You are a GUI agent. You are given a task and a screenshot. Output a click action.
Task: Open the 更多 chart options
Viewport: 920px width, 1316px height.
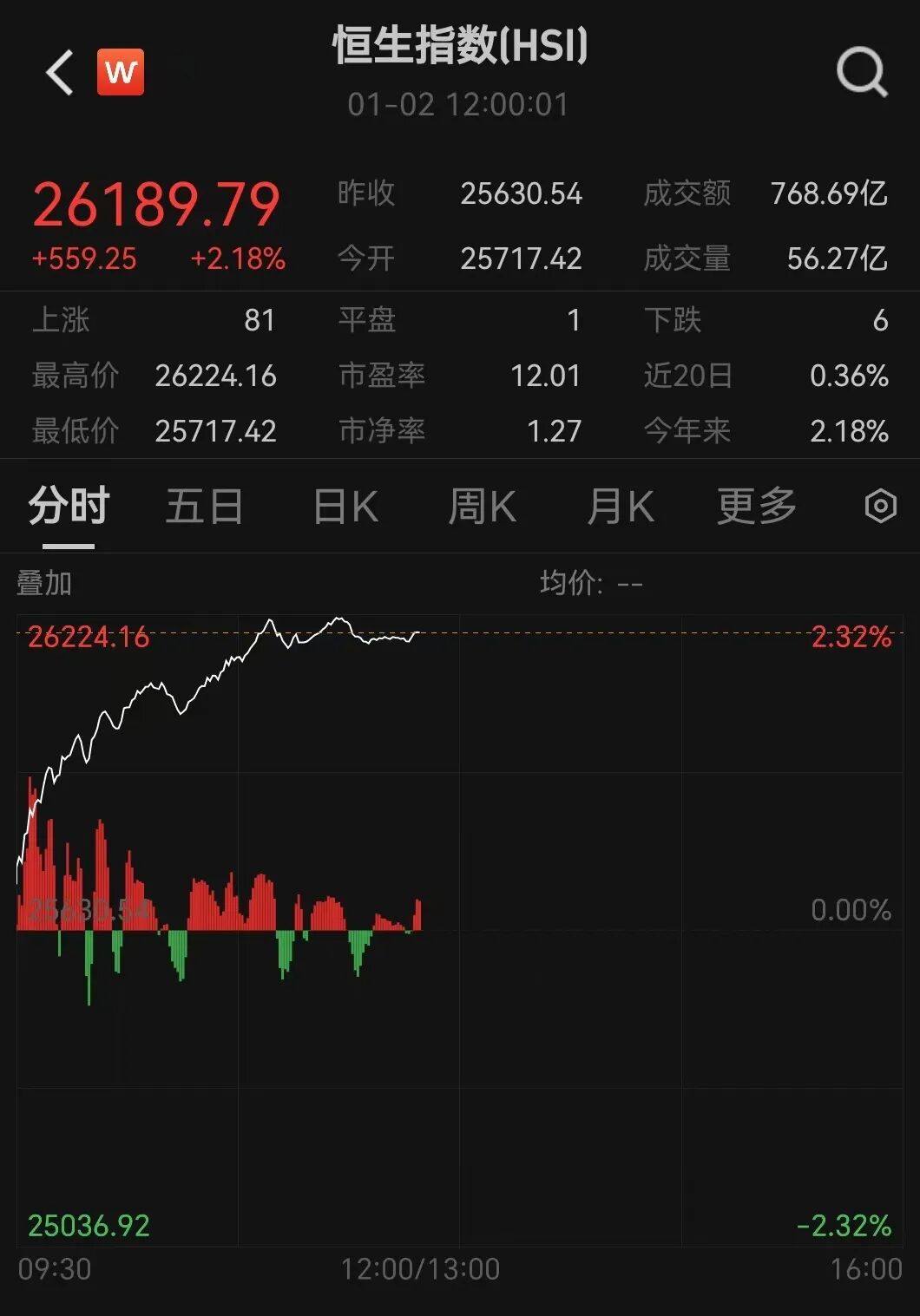[x=756, y=507]
